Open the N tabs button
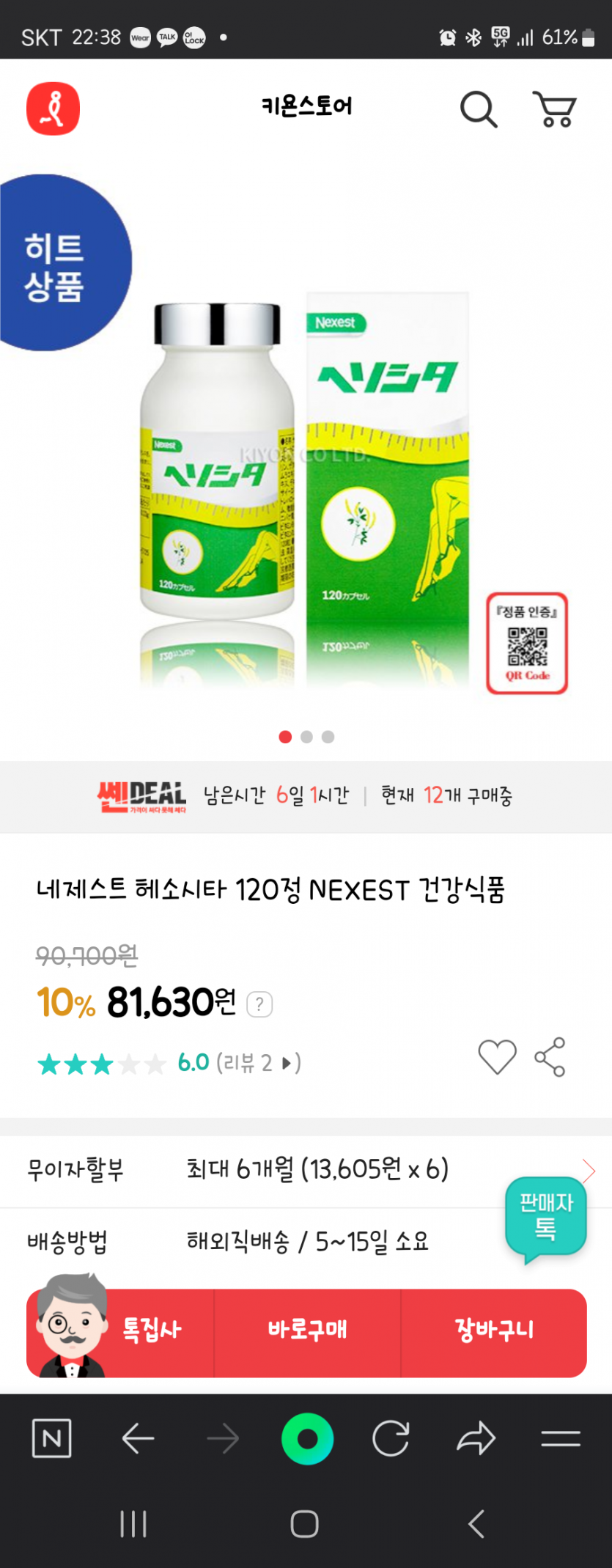The height and width of the screenshot is (1568, 612). (x=52, y=1438)
